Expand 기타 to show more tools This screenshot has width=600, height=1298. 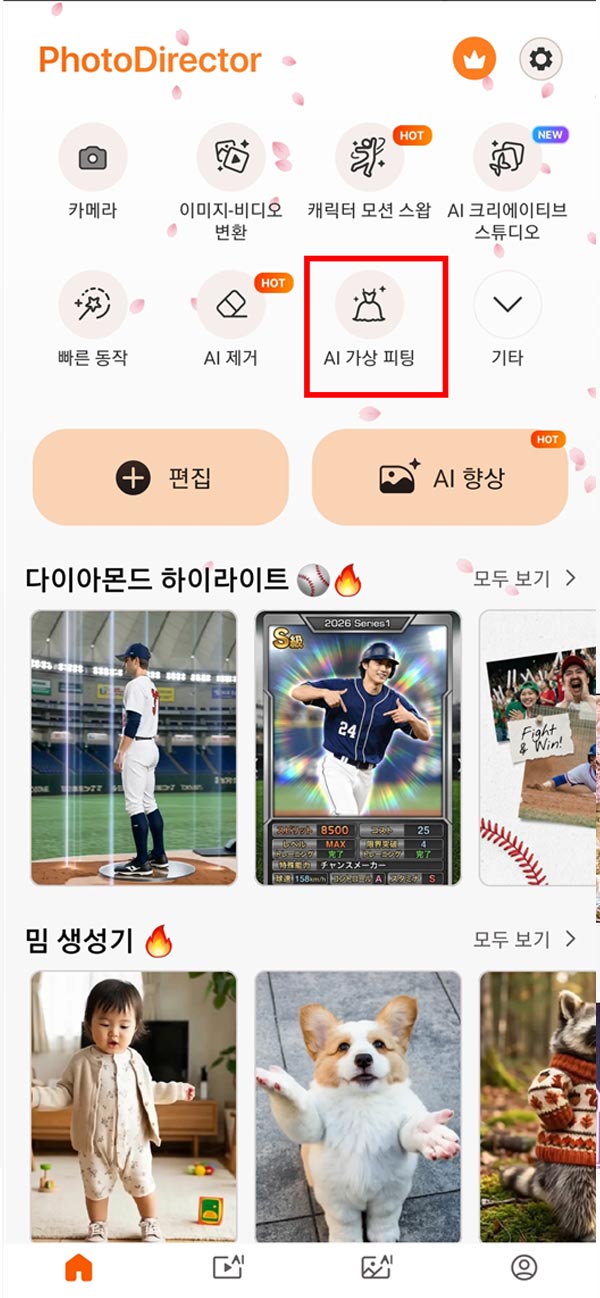tap(507, 304)
